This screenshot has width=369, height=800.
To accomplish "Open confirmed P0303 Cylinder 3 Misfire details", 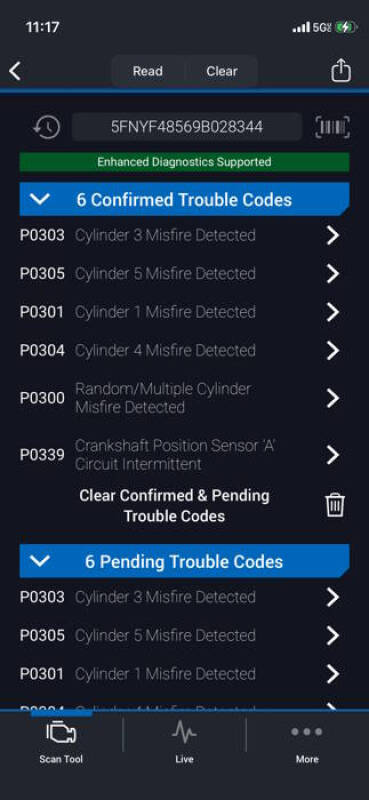I will click(x=184, y=235).
